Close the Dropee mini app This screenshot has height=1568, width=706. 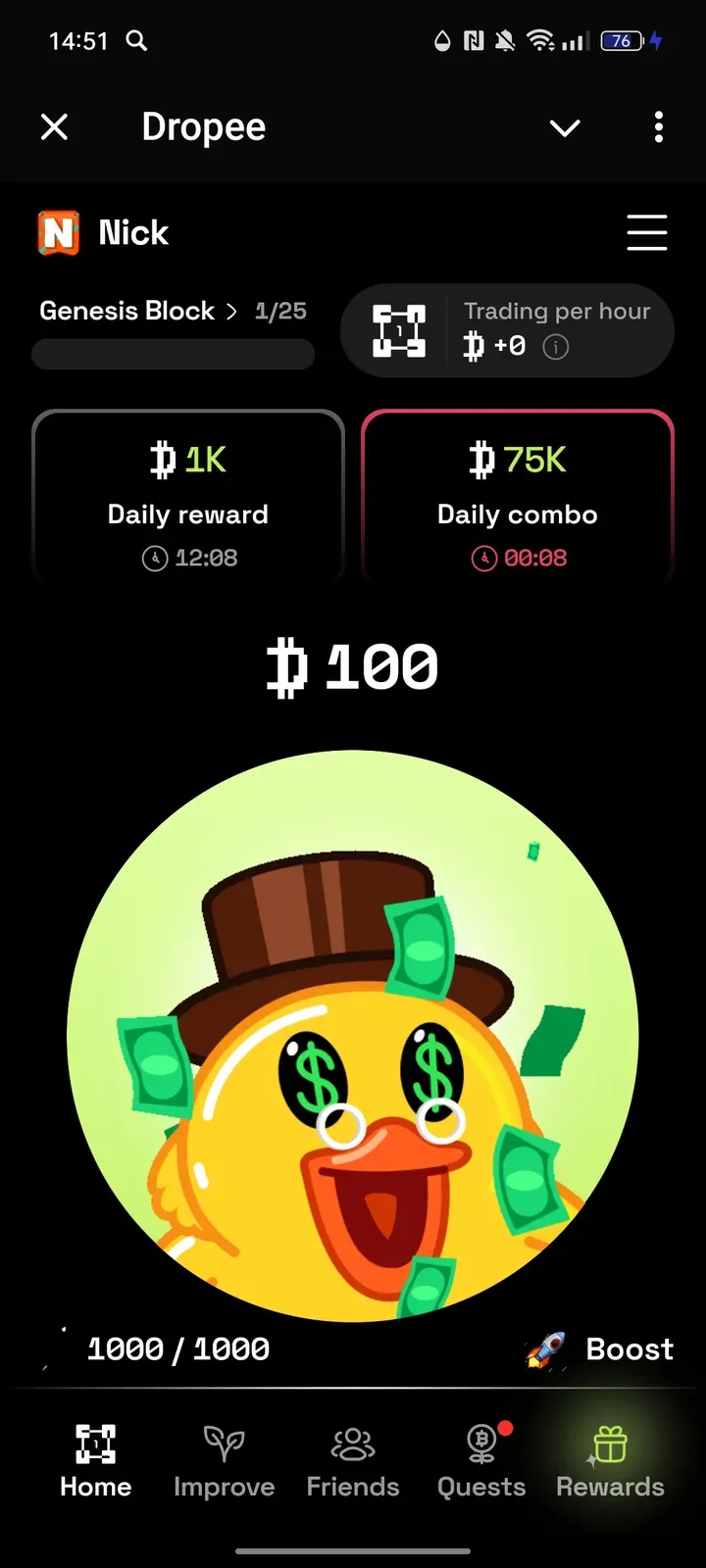[x=55, y=126]
